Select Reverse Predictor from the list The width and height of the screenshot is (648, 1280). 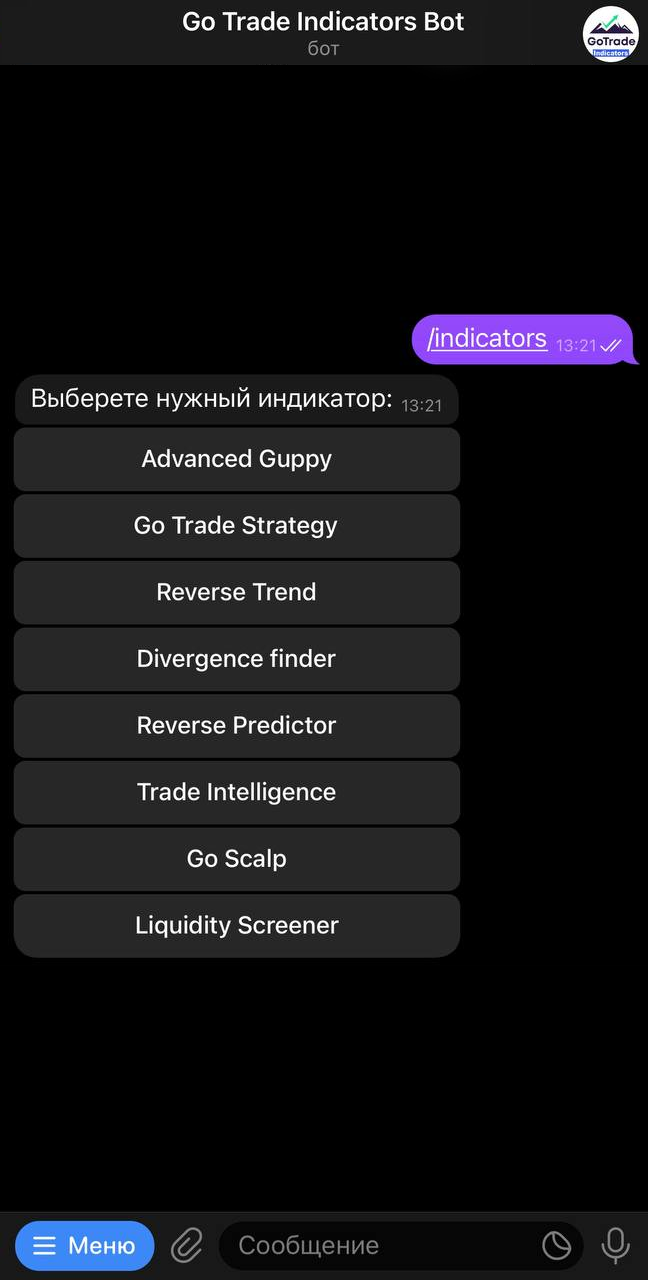pos(237,725)
